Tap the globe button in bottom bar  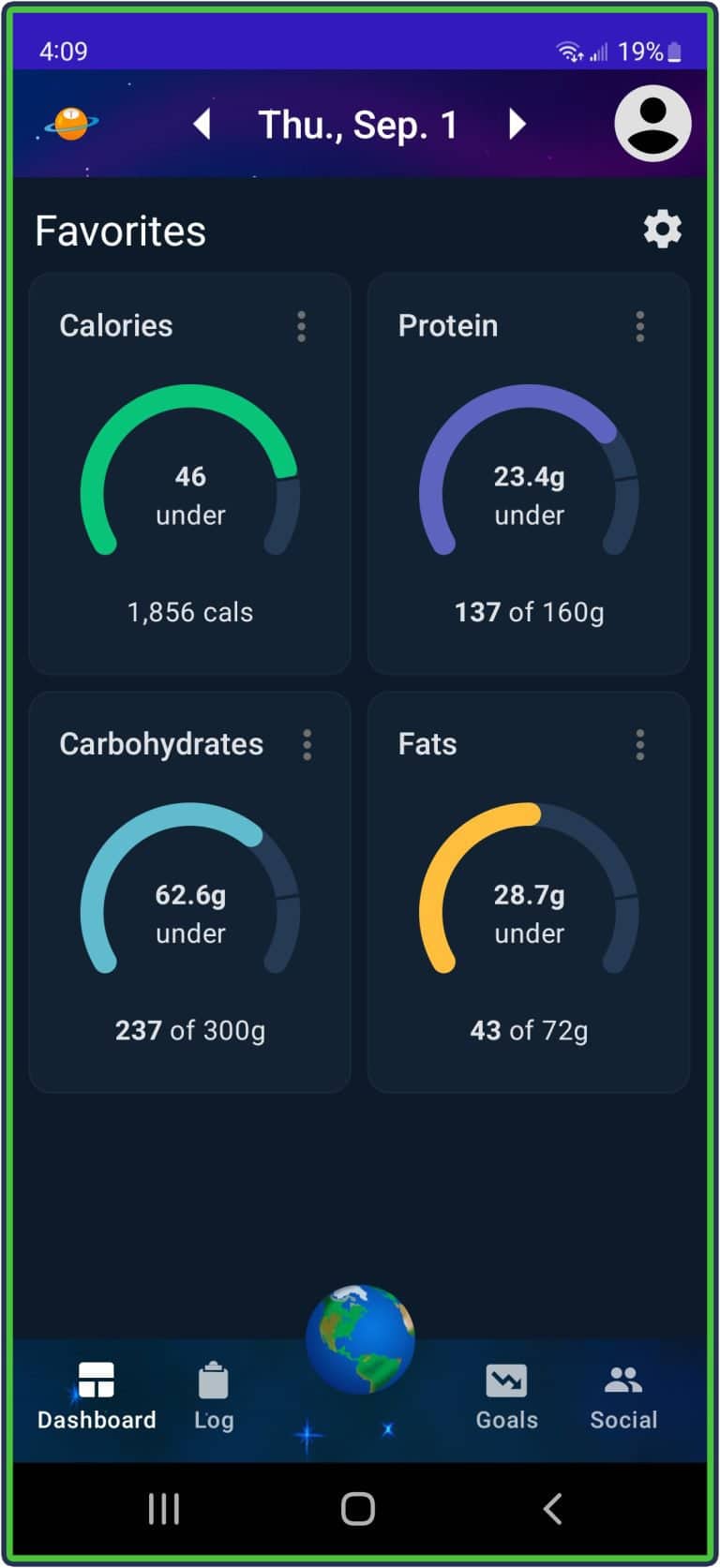pos(360,1338)
